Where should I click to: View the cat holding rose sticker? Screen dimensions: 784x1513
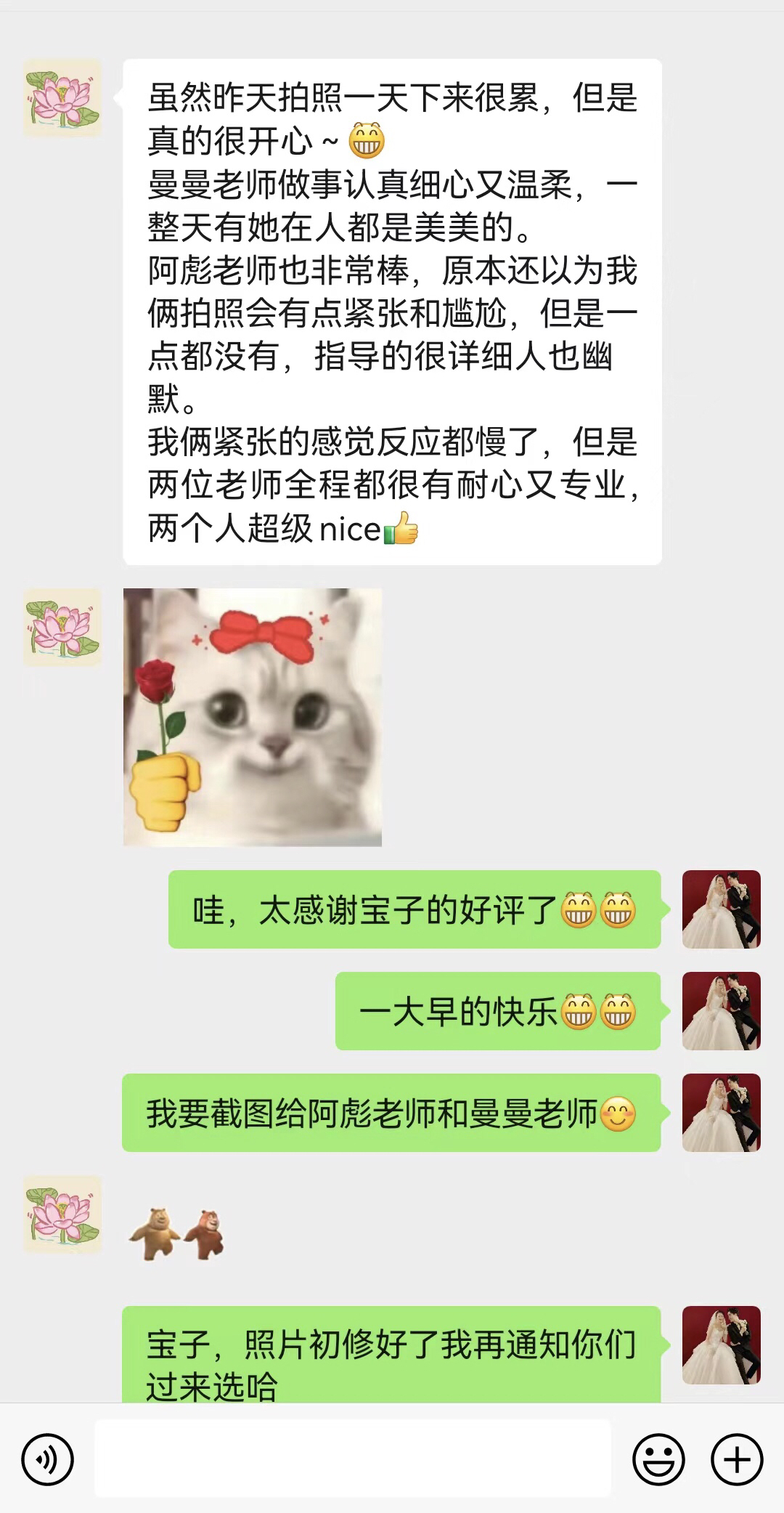click(x=253, y=717)
